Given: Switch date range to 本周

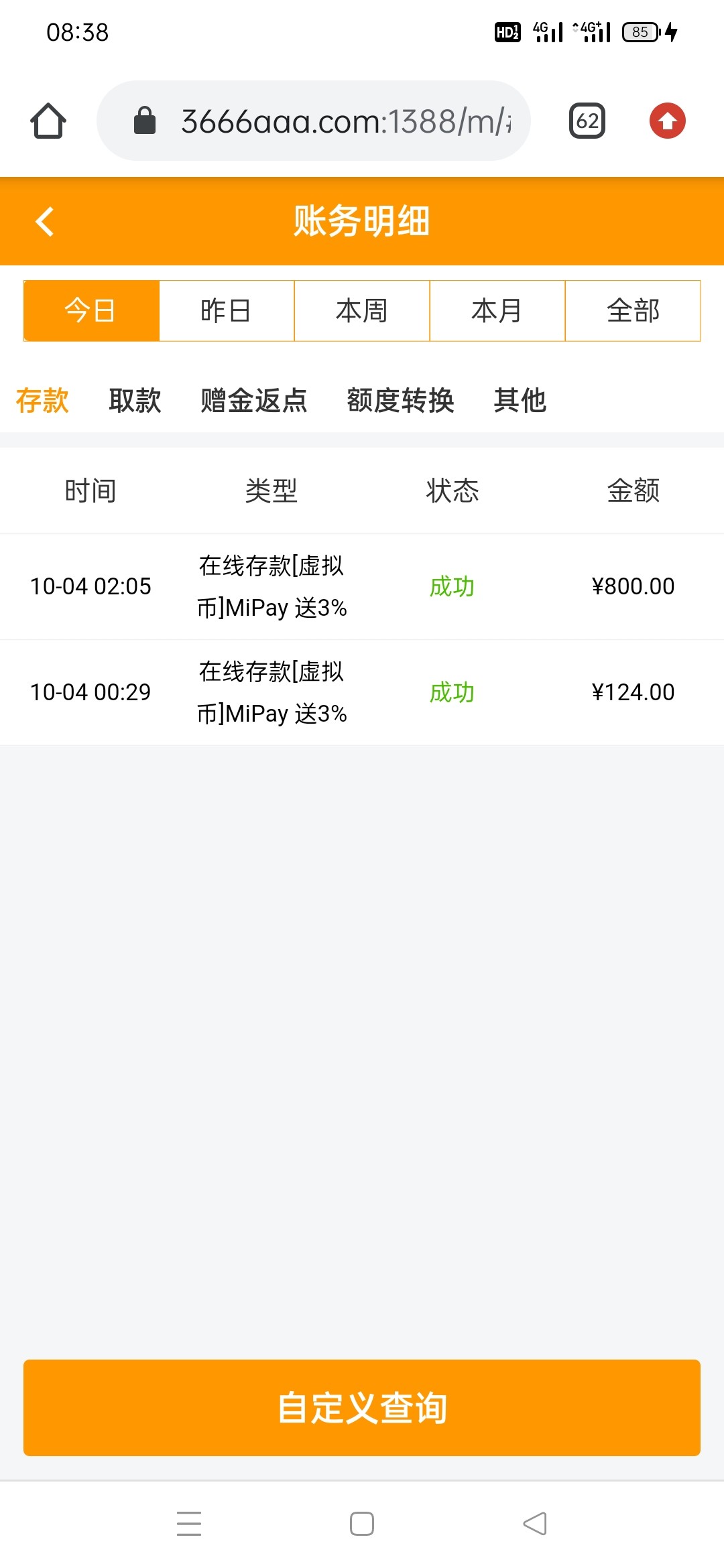Looking at the screenshot, I should 361,310.
